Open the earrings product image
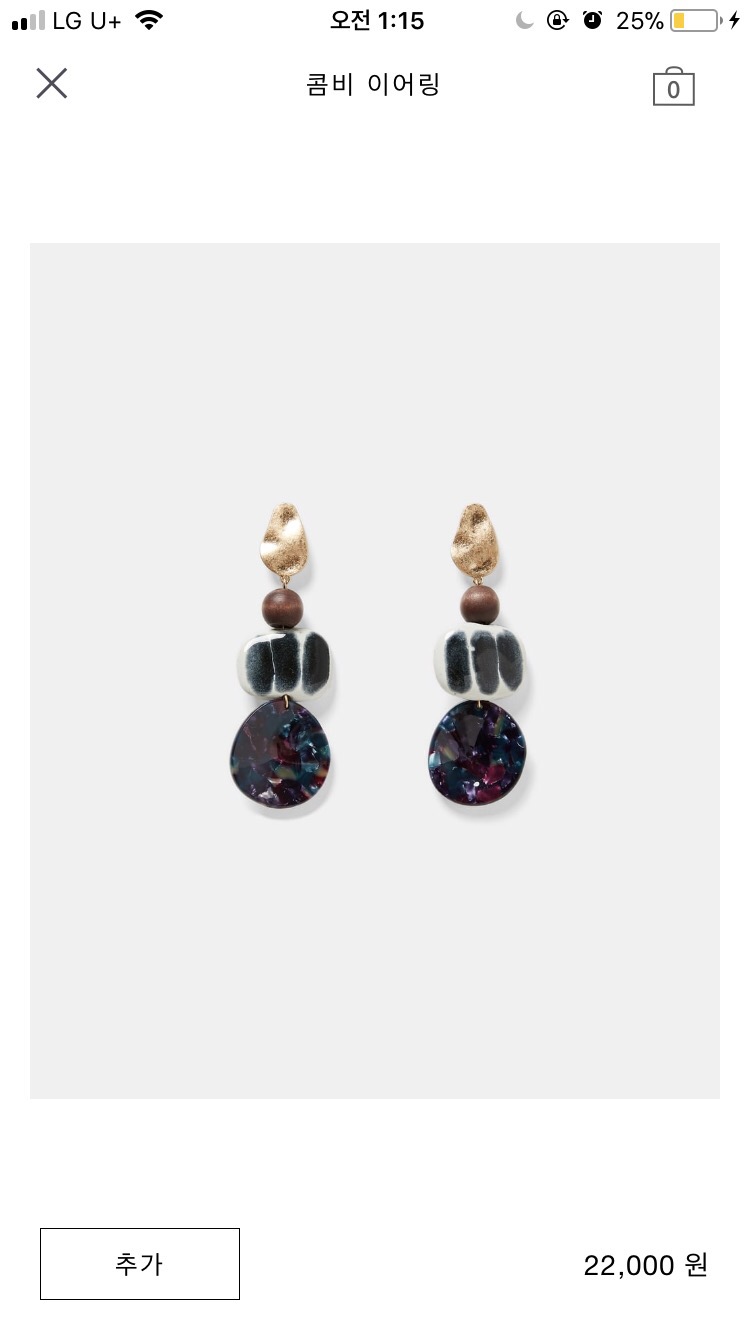Screen dimensions: 750x1334 375,670
